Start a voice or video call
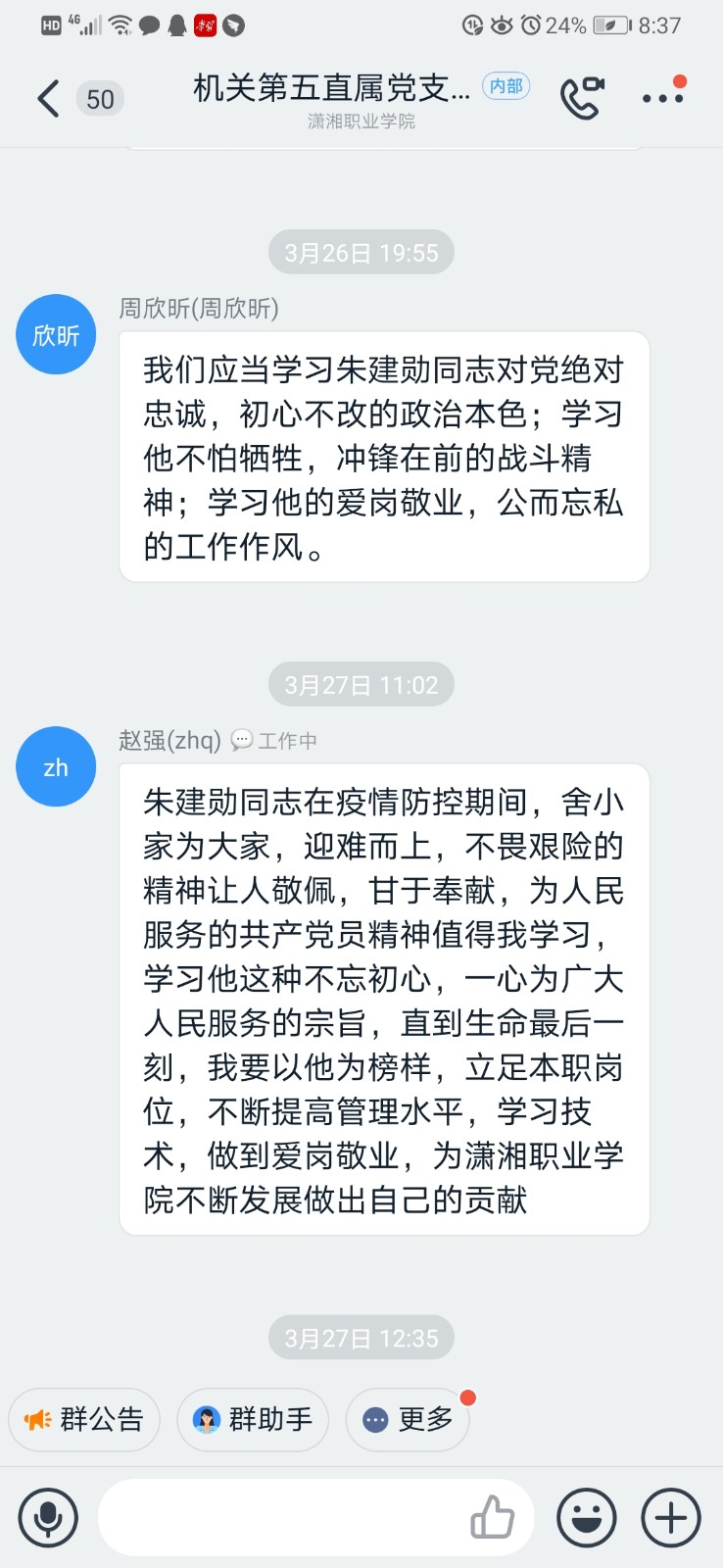Screen dimensions: 723x1568 tap(581, 97)
